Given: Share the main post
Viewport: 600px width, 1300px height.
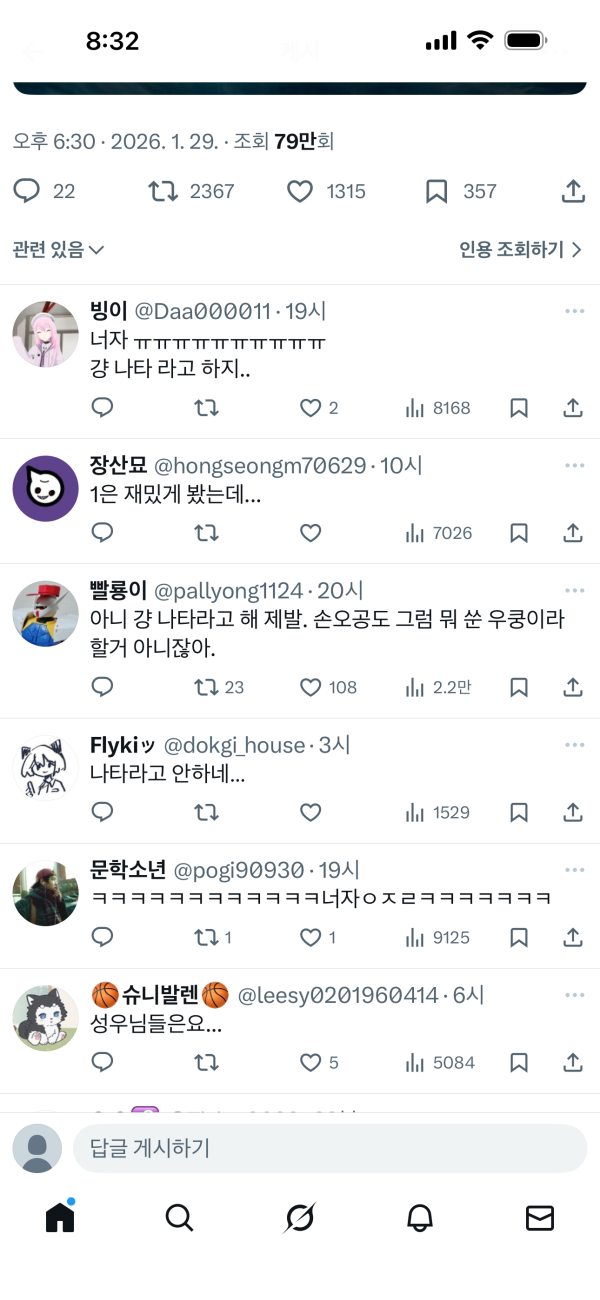Looking at the screenshot, I should tap(573, 191).
